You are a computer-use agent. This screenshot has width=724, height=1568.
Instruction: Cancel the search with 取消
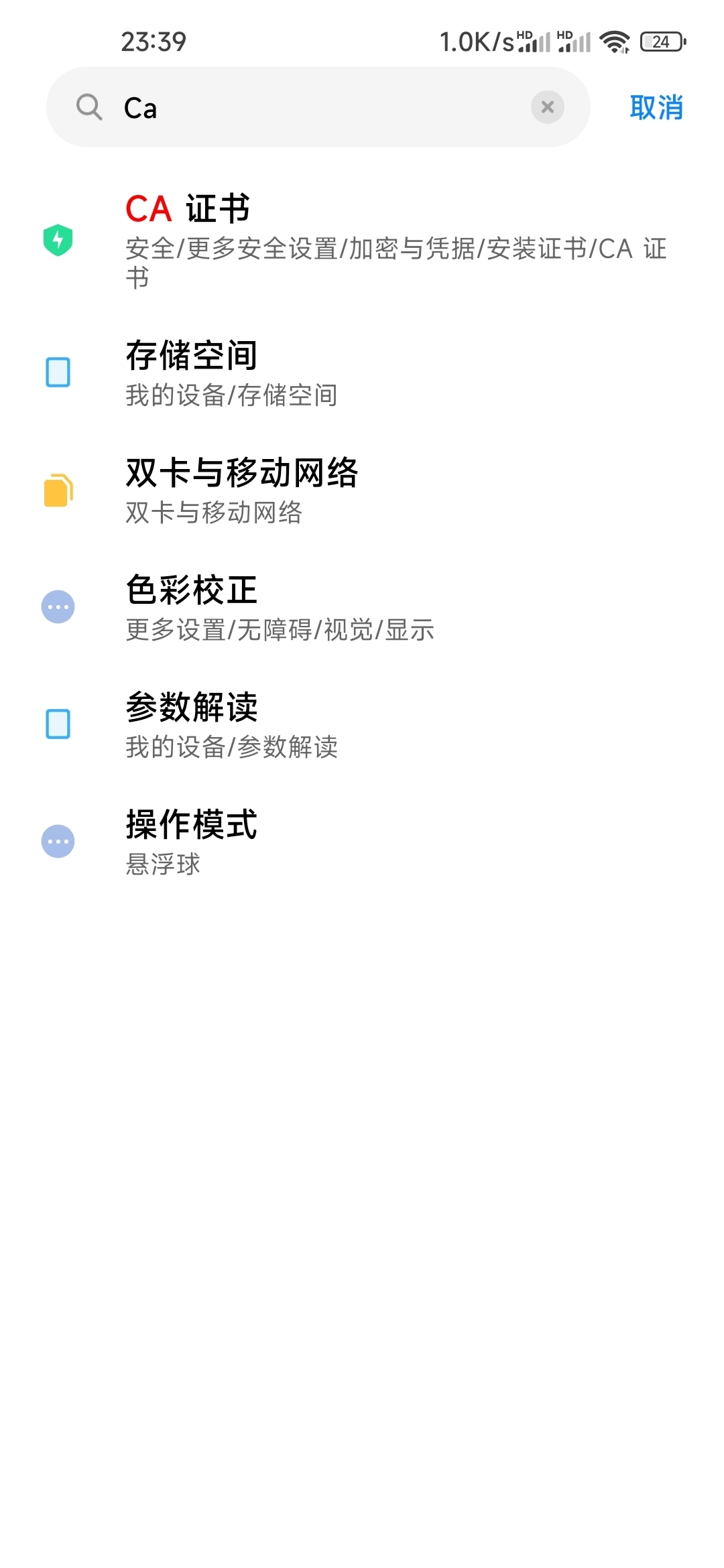click(x=656, y=107)
